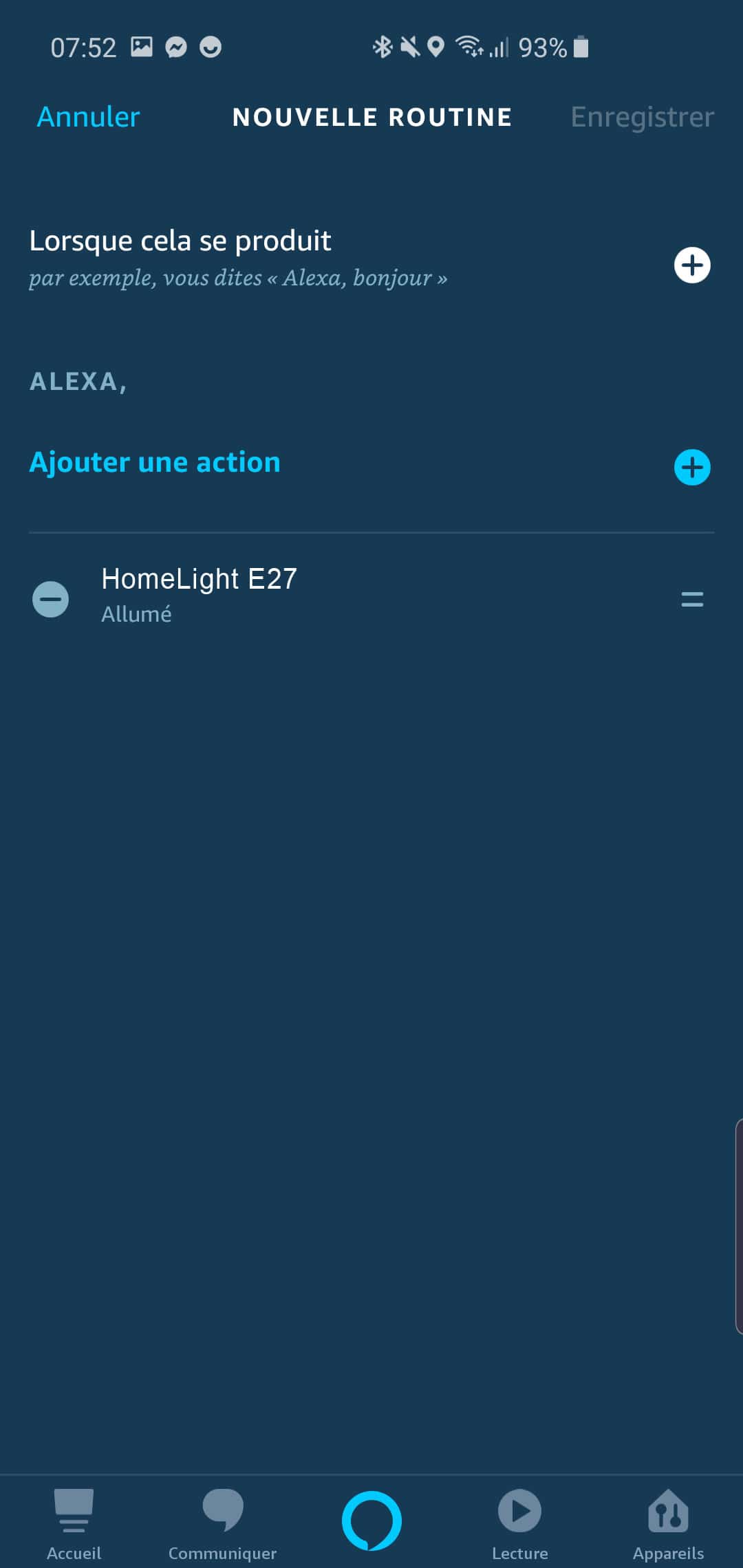Add a trigger under Lorsque cela se produit
Image resolution: width=743 pixels, height=1568 pixels.
click(692, 265)
